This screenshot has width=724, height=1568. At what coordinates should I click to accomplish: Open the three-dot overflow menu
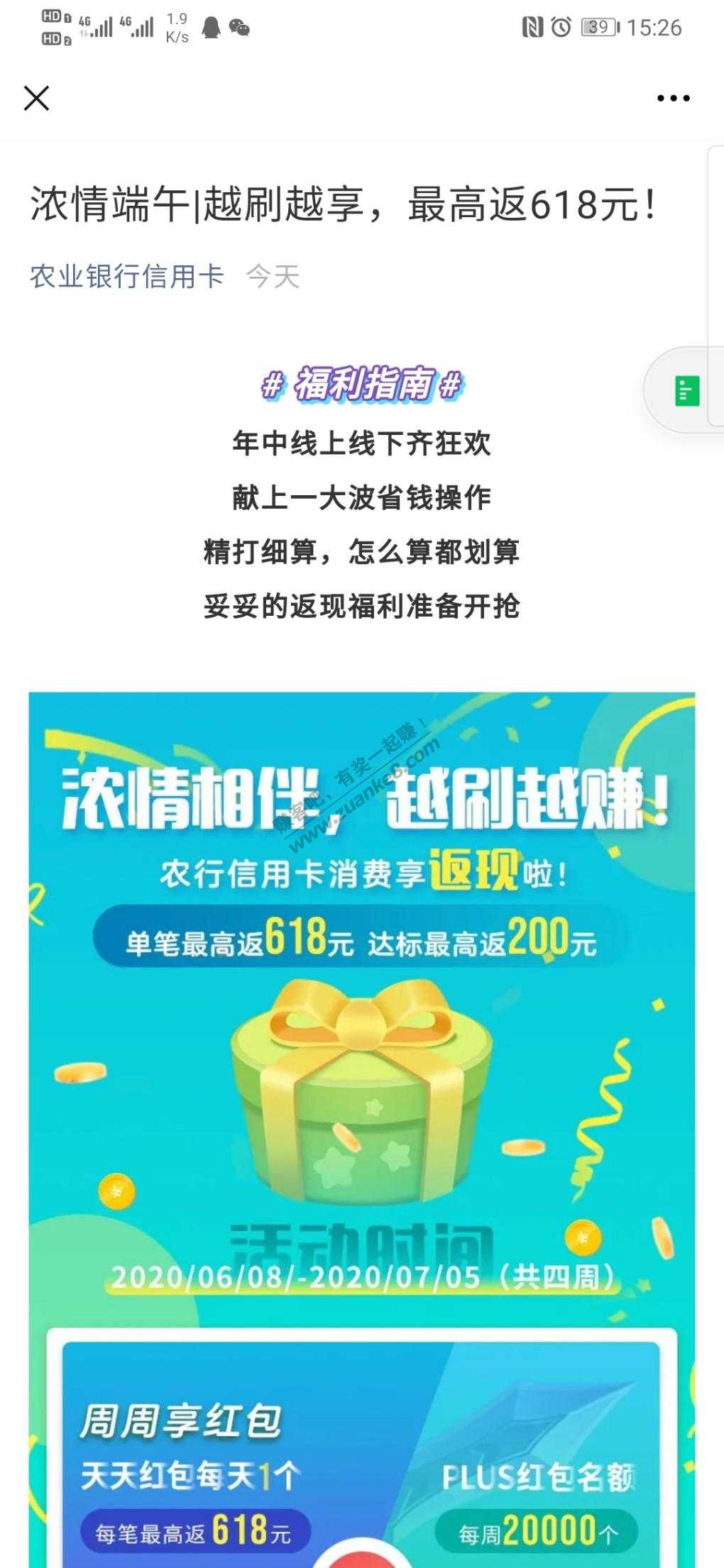[x=673, y=99]
